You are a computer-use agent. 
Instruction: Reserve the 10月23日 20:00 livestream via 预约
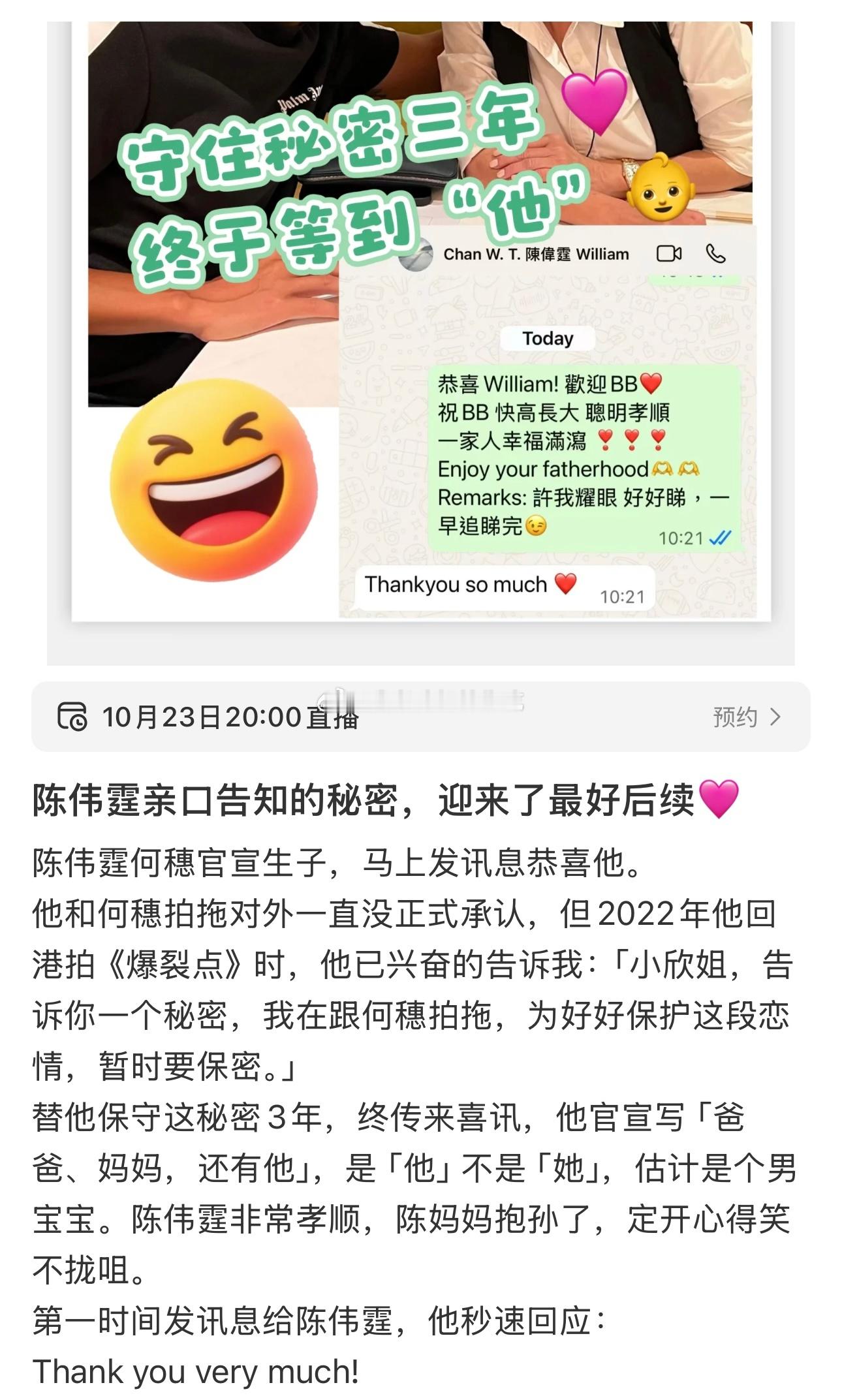[x=746, y=717]
